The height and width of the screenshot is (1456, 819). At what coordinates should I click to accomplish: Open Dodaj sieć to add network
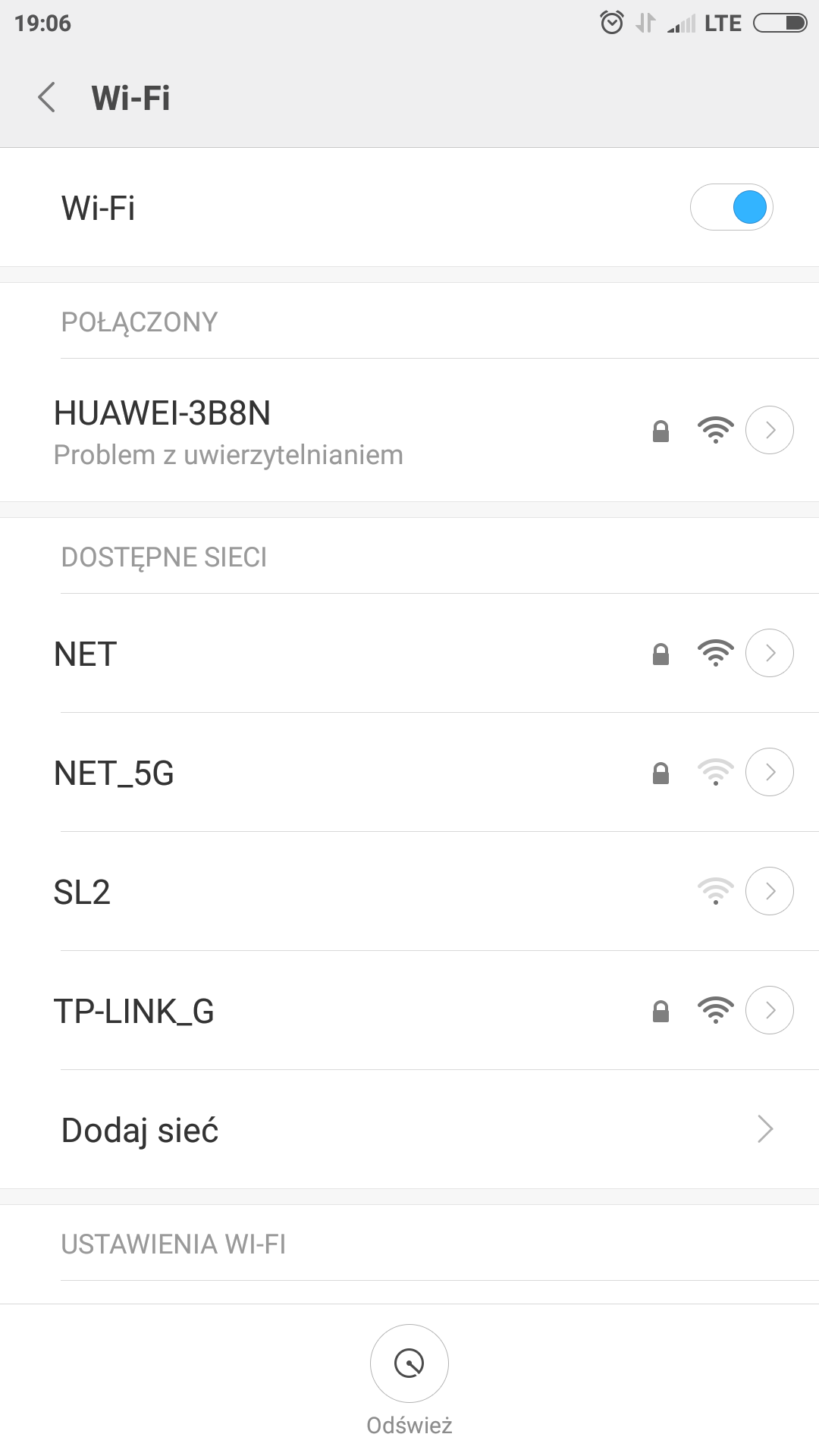[x=409, y=1129]
